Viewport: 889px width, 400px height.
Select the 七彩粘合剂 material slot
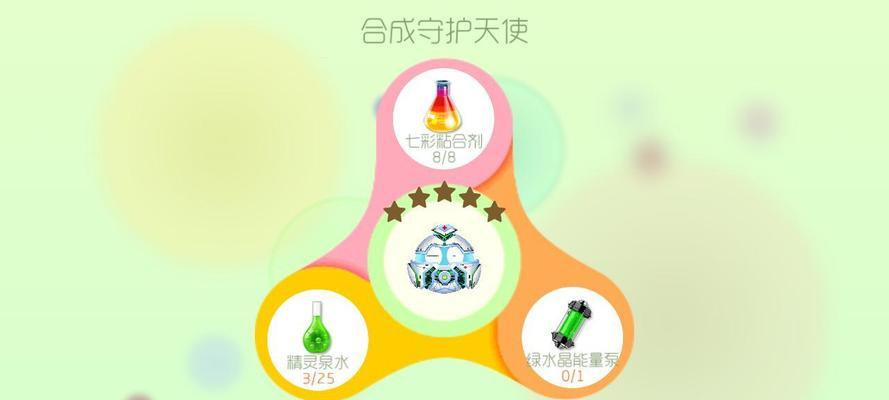click(x=444, y=118)
